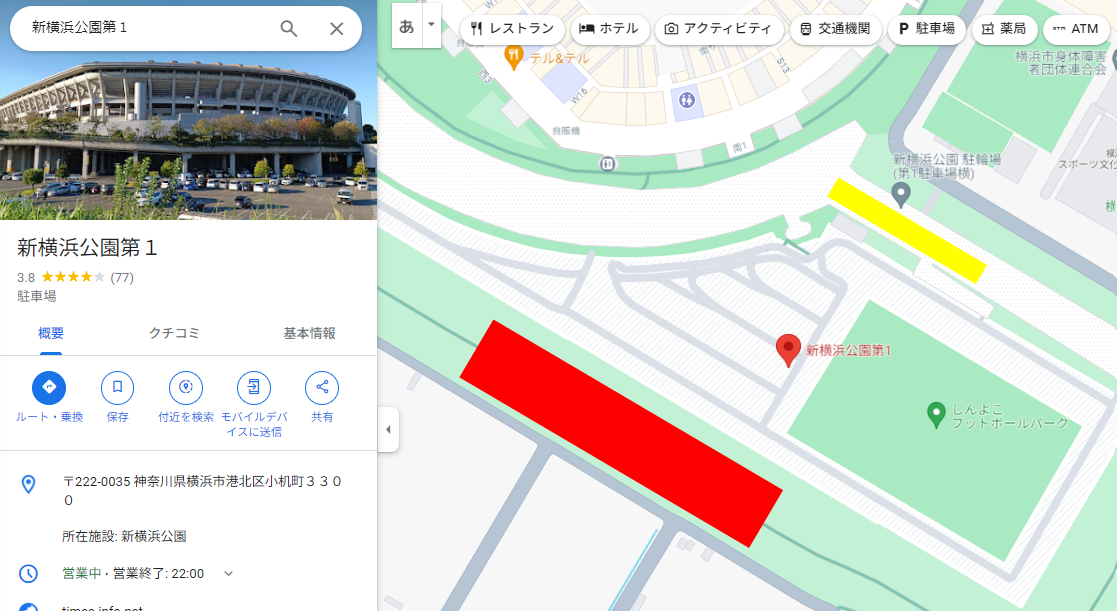
Task: Select the 交通機関 chip
Action: [x=834, y=29]
